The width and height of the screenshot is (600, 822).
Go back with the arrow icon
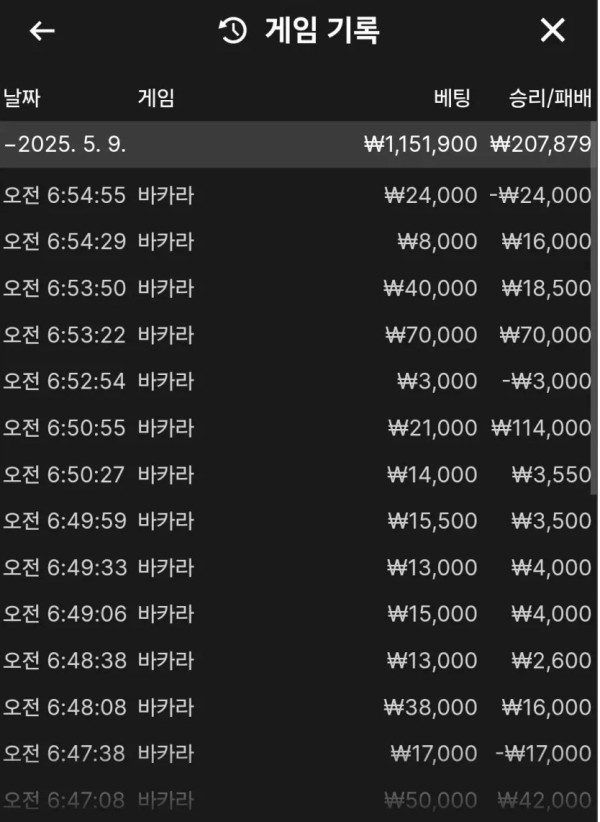[x=42, y=31]
